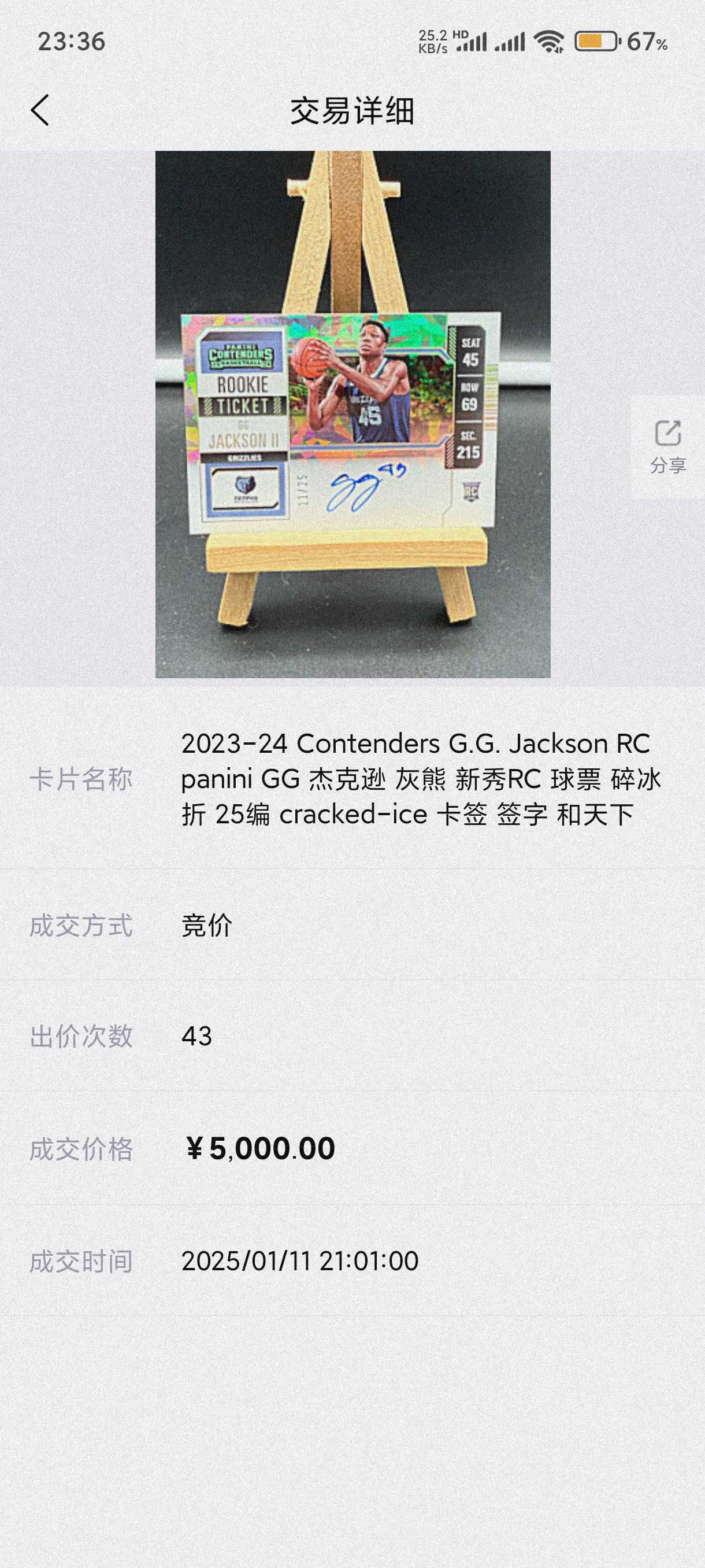
Task: Open the G.G. Jackson card photo
Action: 353,415
